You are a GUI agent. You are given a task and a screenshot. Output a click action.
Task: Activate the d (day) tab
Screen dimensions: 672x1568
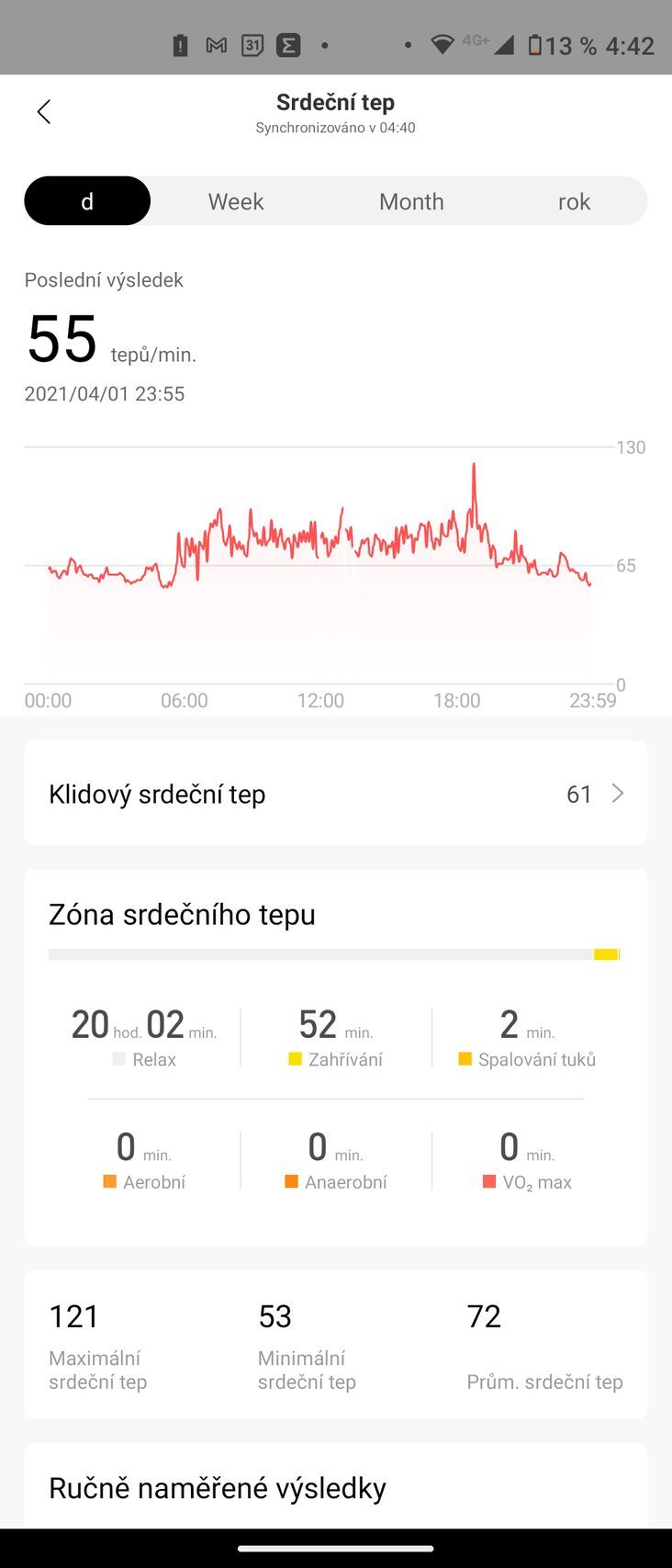87,200
